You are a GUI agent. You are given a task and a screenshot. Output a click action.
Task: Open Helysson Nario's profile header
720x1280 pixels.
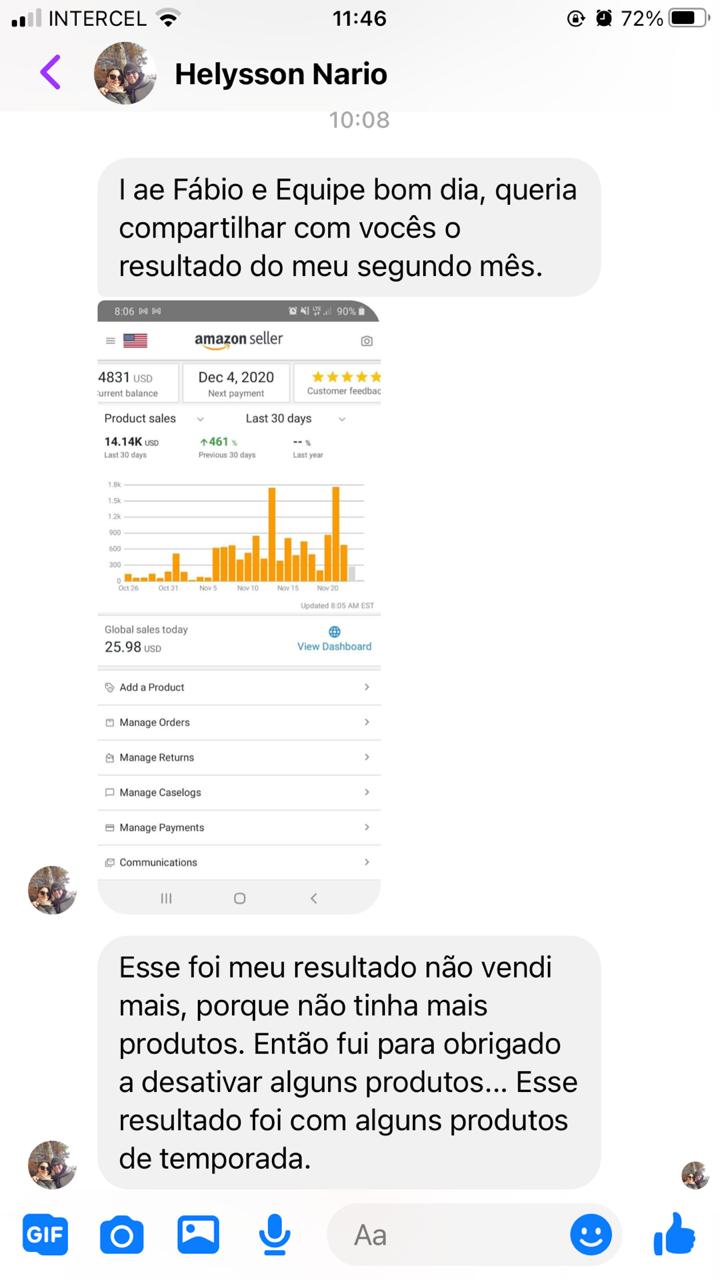(280, 74)
